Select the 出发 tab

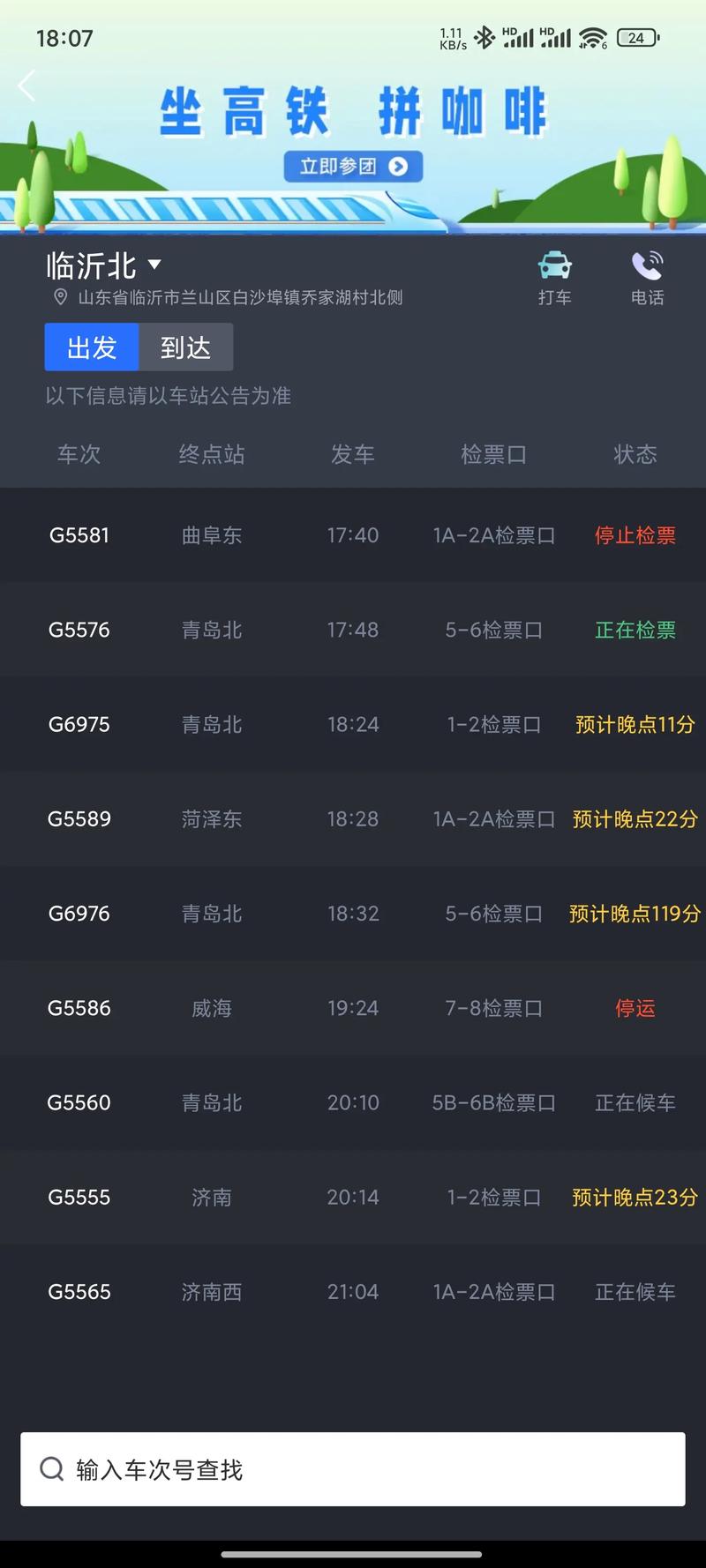tap(92, 347)
